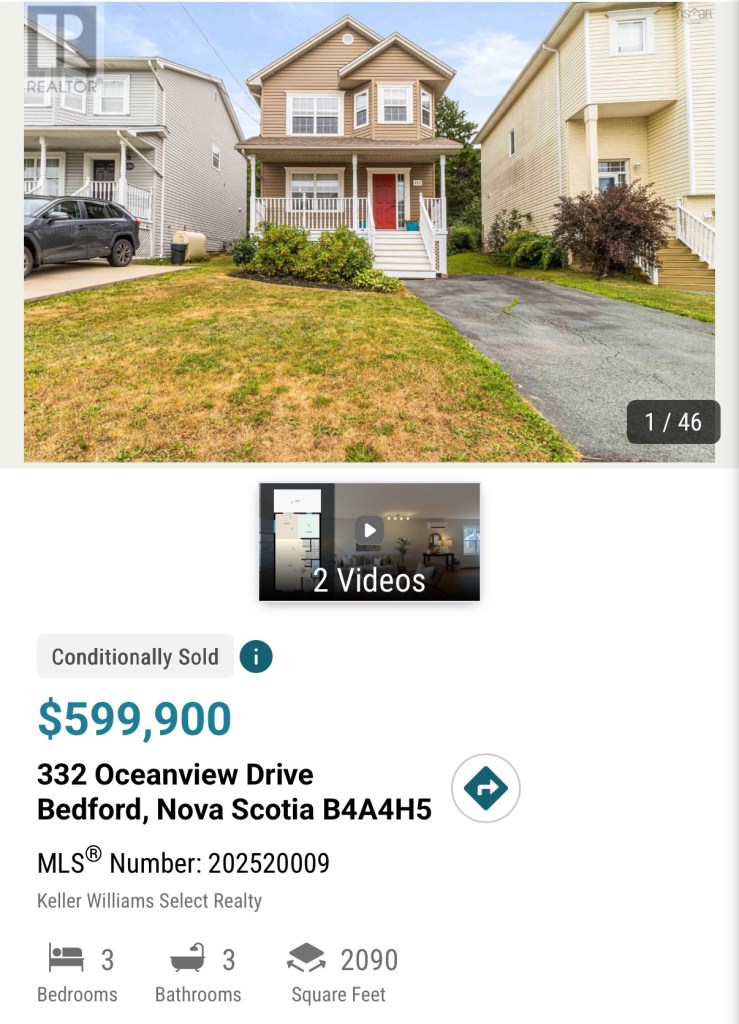Open info icon beside Conditionally Sold
The width and height of the screenshot is (739, 1024).
tap(256, 657)
